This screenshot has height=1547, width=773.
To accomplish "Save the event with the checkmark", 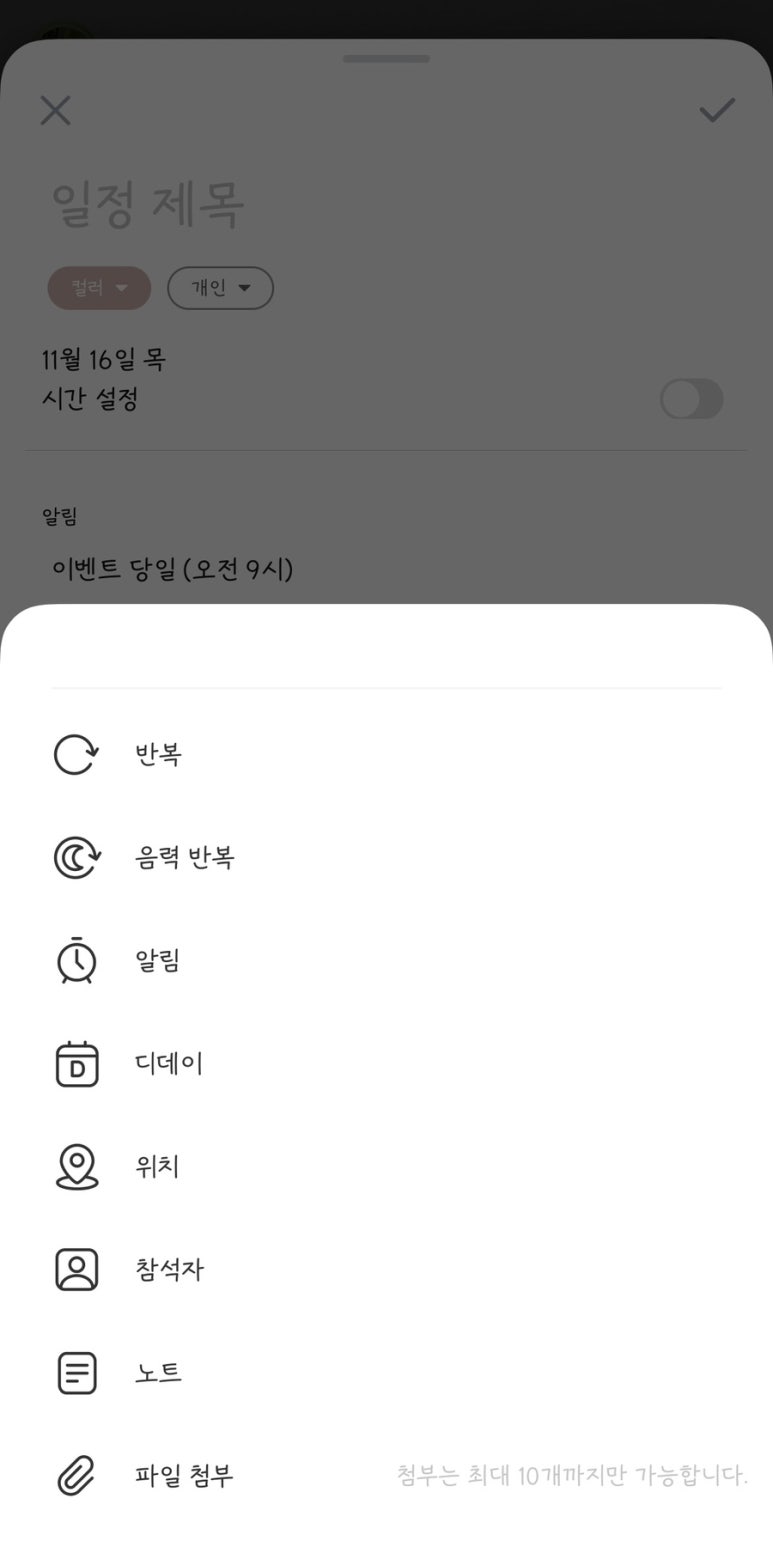I will 717,110.
